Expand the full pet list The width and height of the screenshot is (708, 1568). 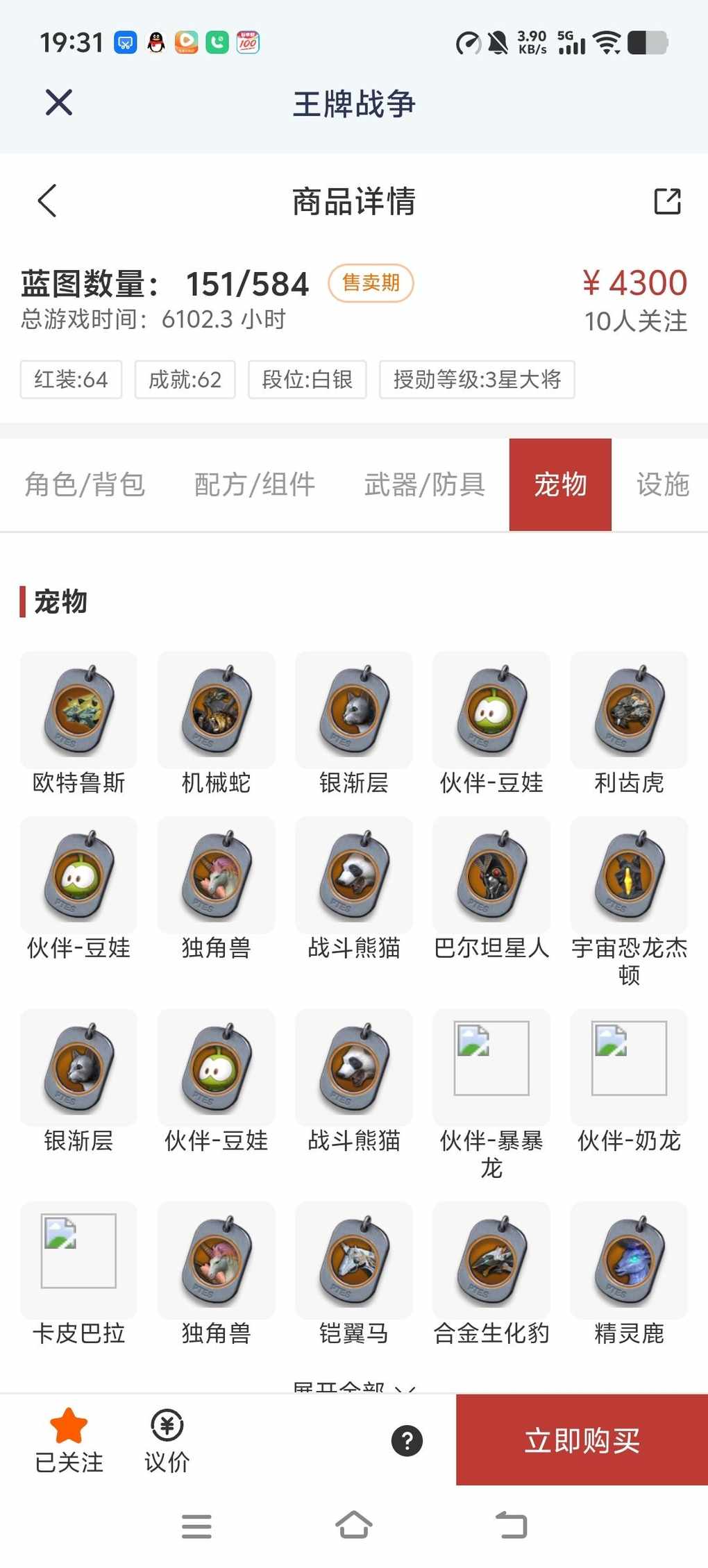(354, 1387)
